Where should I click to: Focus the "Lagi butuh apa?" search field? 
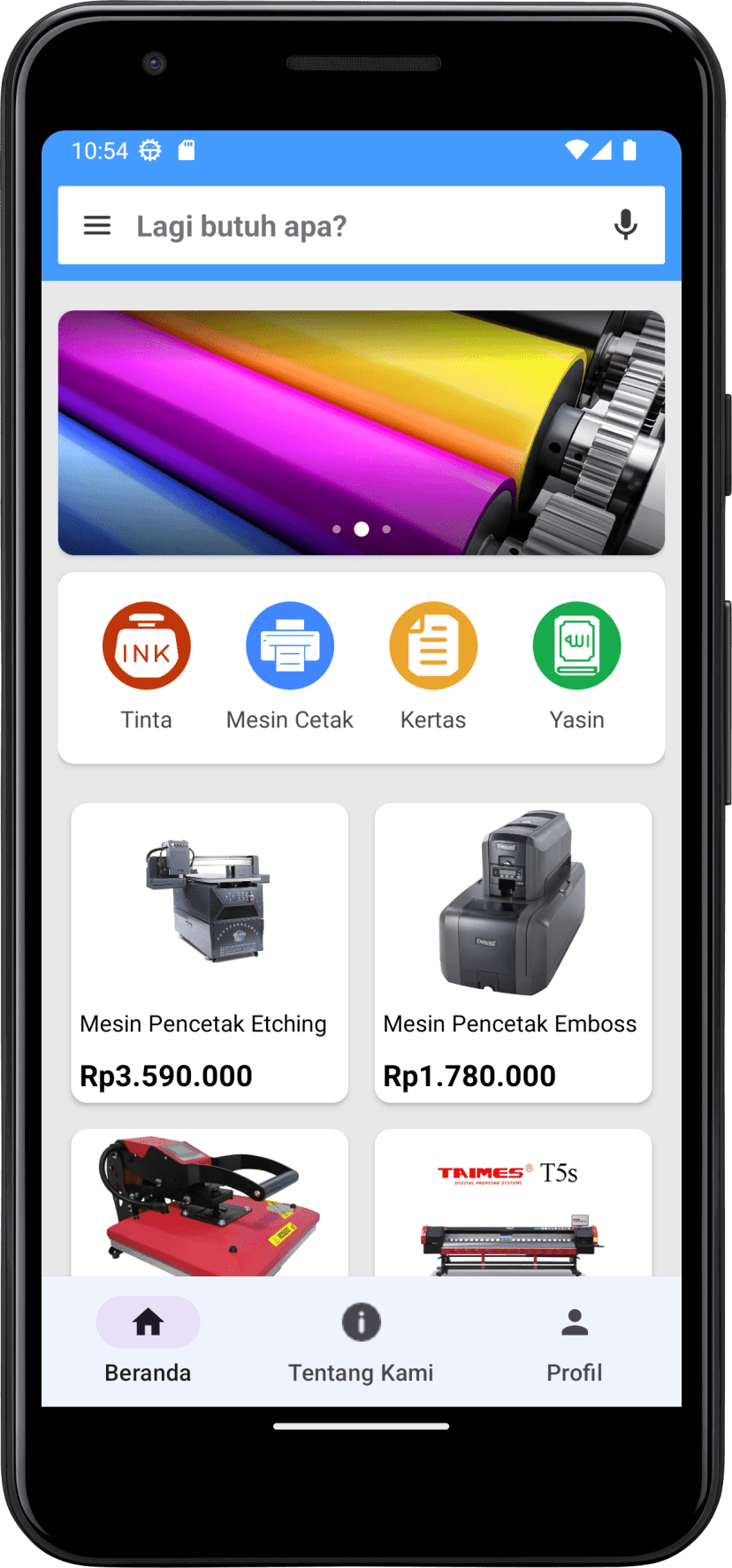coord(362,225)
